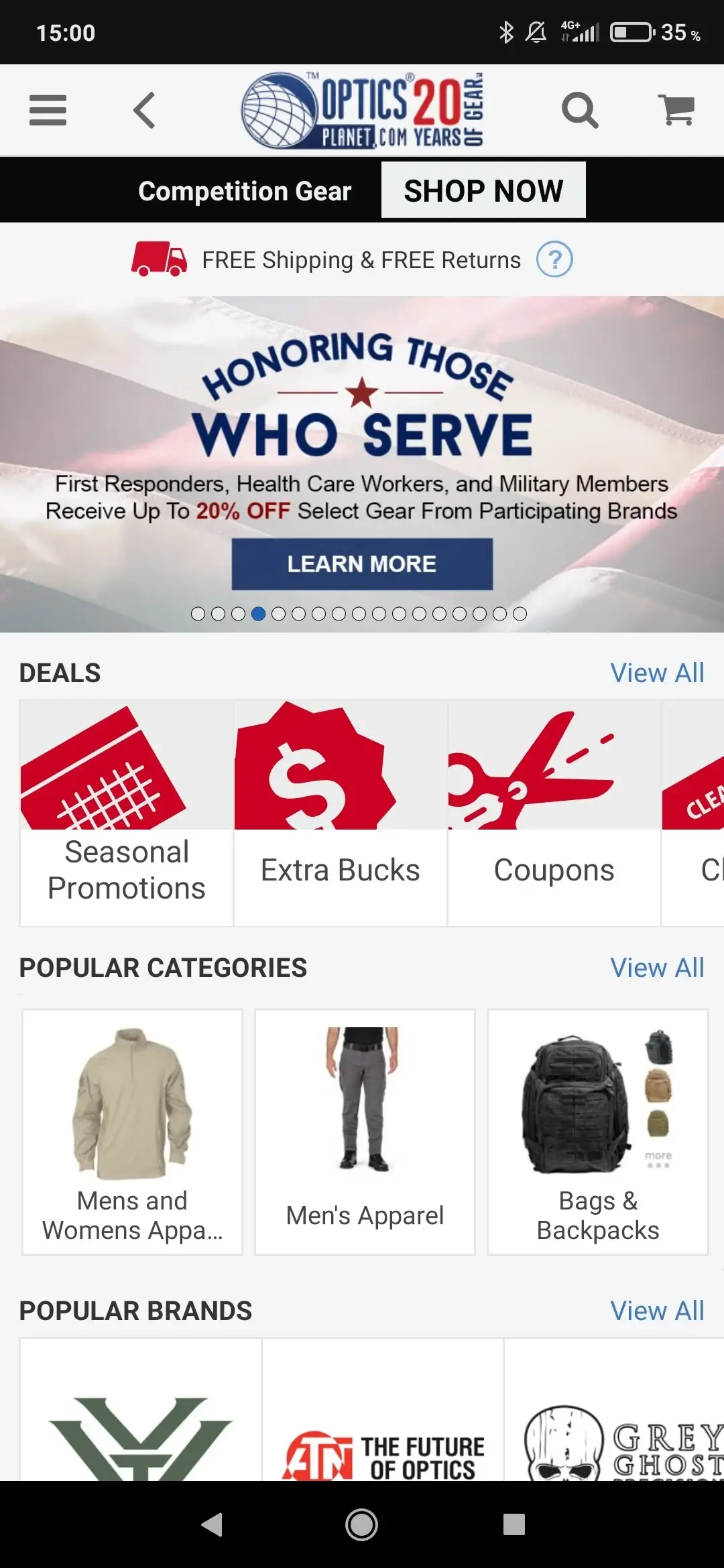The height and width of the screenshot is (1568, 724).
Task: Open the Bags & Backpacks category
Action: [598, 1132]
